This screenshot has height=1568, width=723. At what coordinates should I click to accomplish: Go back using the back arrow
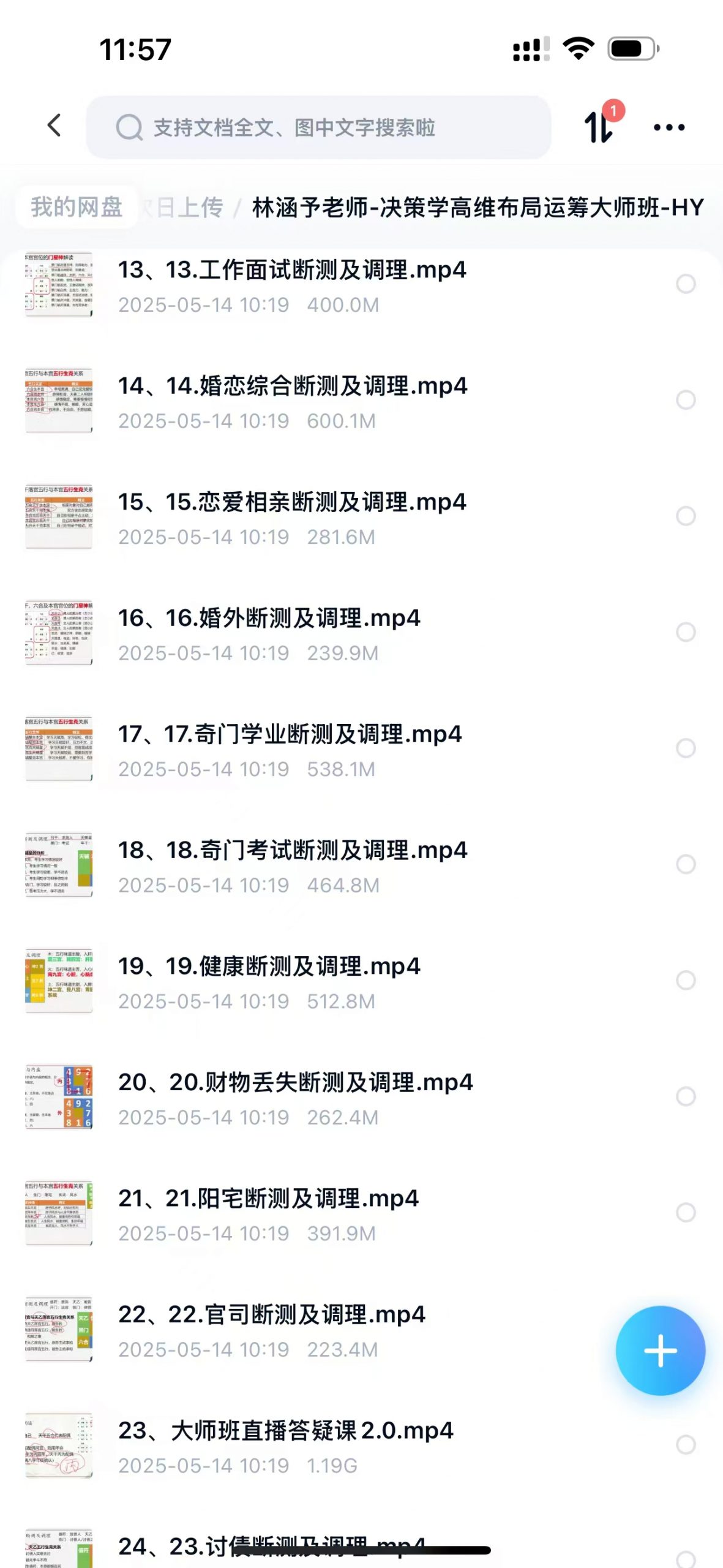pos(54,126)
